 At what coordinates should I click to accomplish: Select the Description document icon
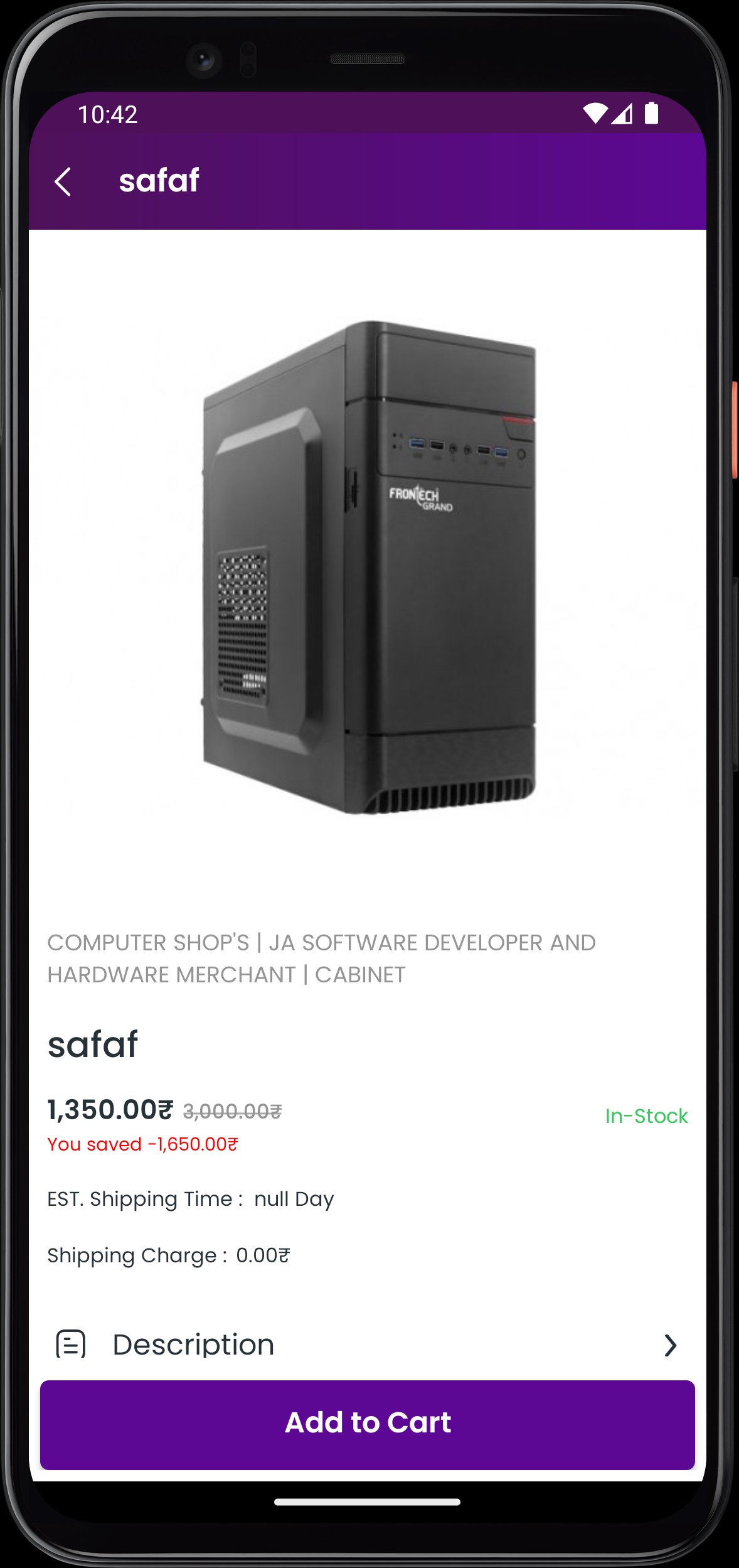pyautogui.click(x=71, y=1344)
